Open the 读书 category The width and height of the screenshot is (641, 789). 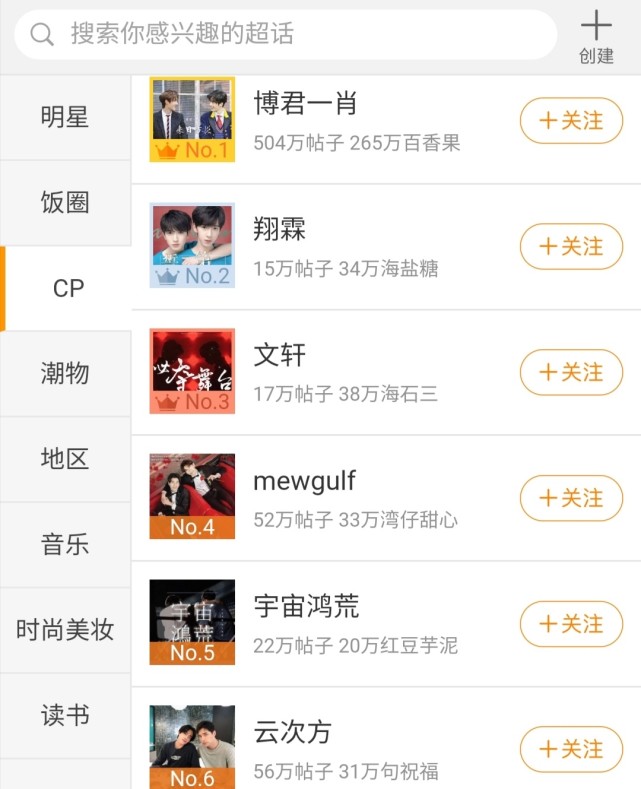point(65,716)
